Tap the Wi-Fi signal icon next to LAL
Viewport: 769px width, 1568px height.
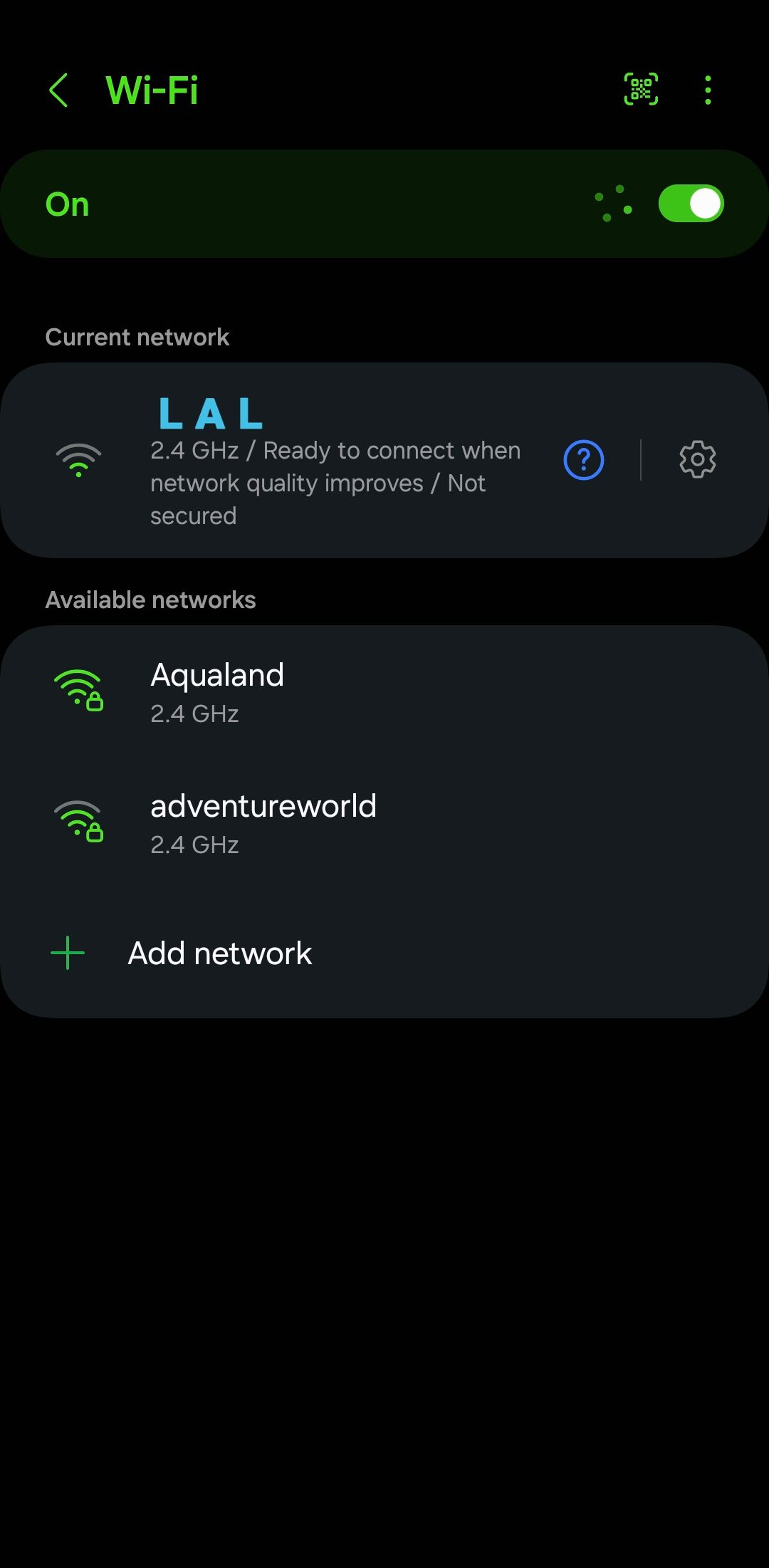click(78, 459)
